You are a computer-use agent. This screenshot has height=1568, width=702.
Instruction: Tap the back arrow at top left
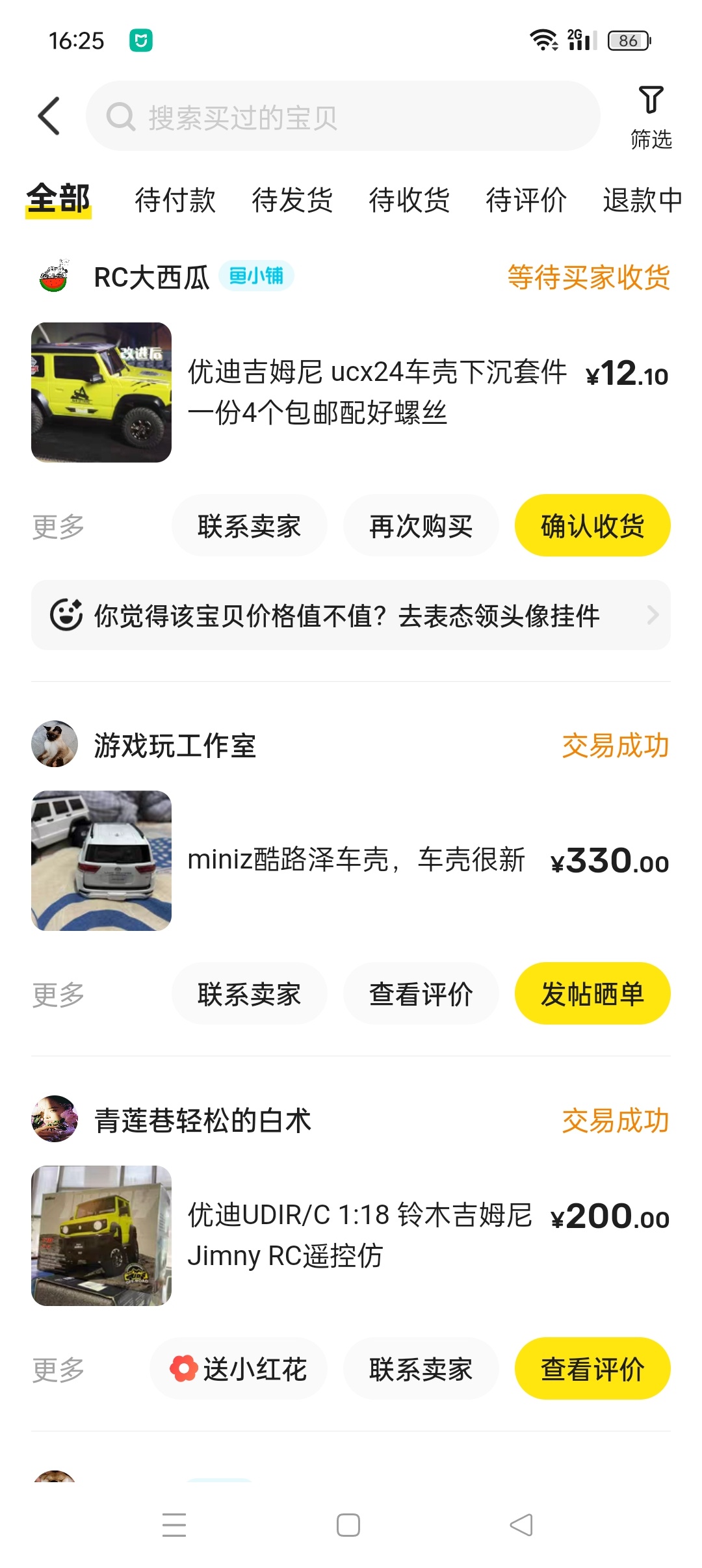point(49,116)
